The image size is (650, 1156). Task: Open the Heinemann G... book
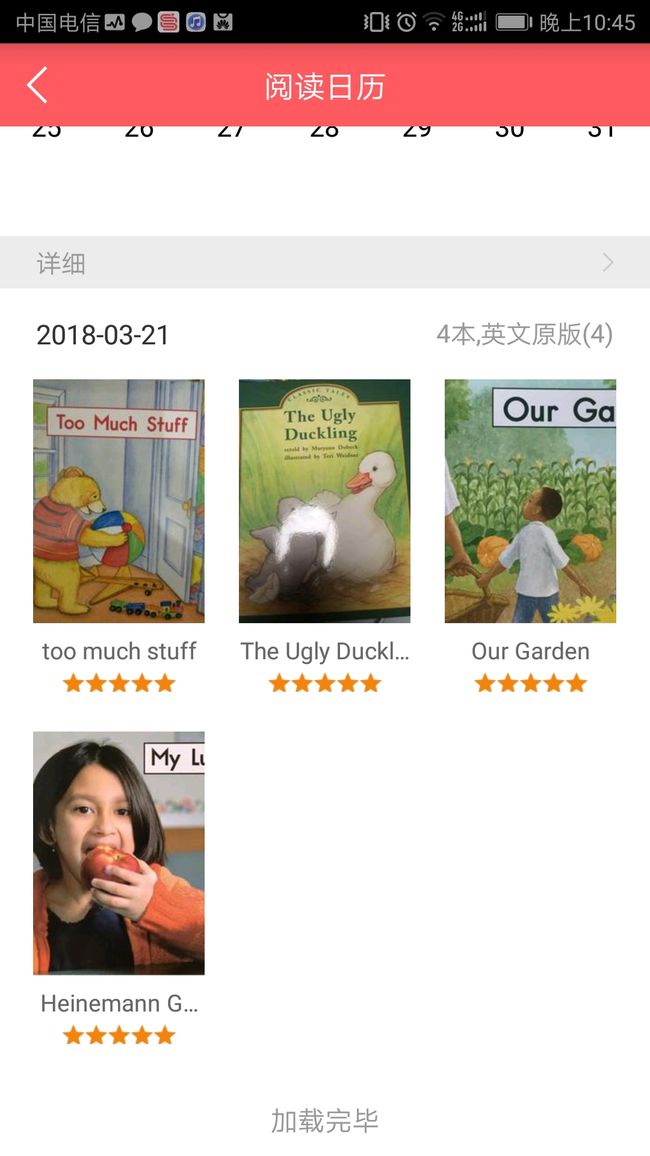click(119, 853)
